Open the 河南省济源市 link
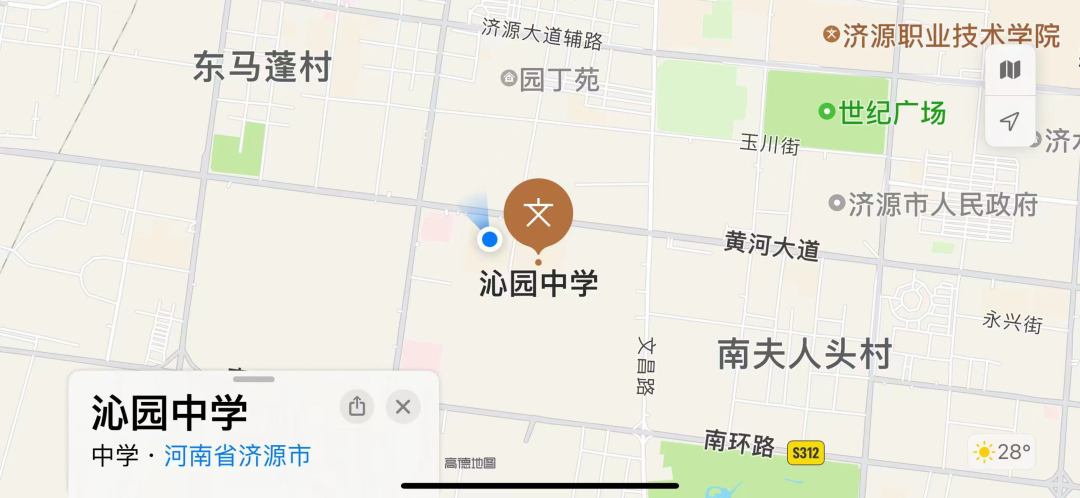This screenshot has width=1080, height=498. 237,456
